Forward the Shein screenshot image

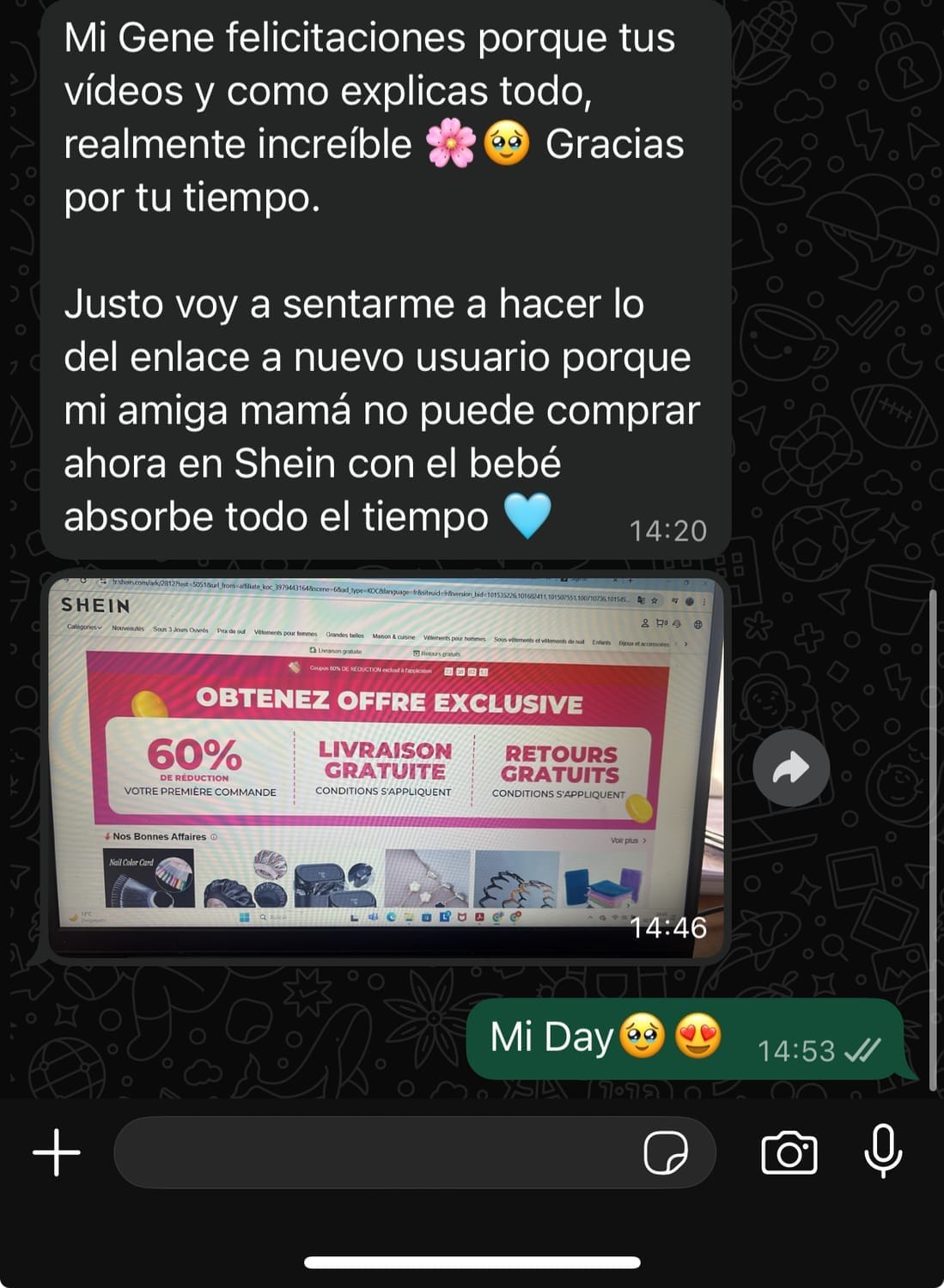(790, 768)
